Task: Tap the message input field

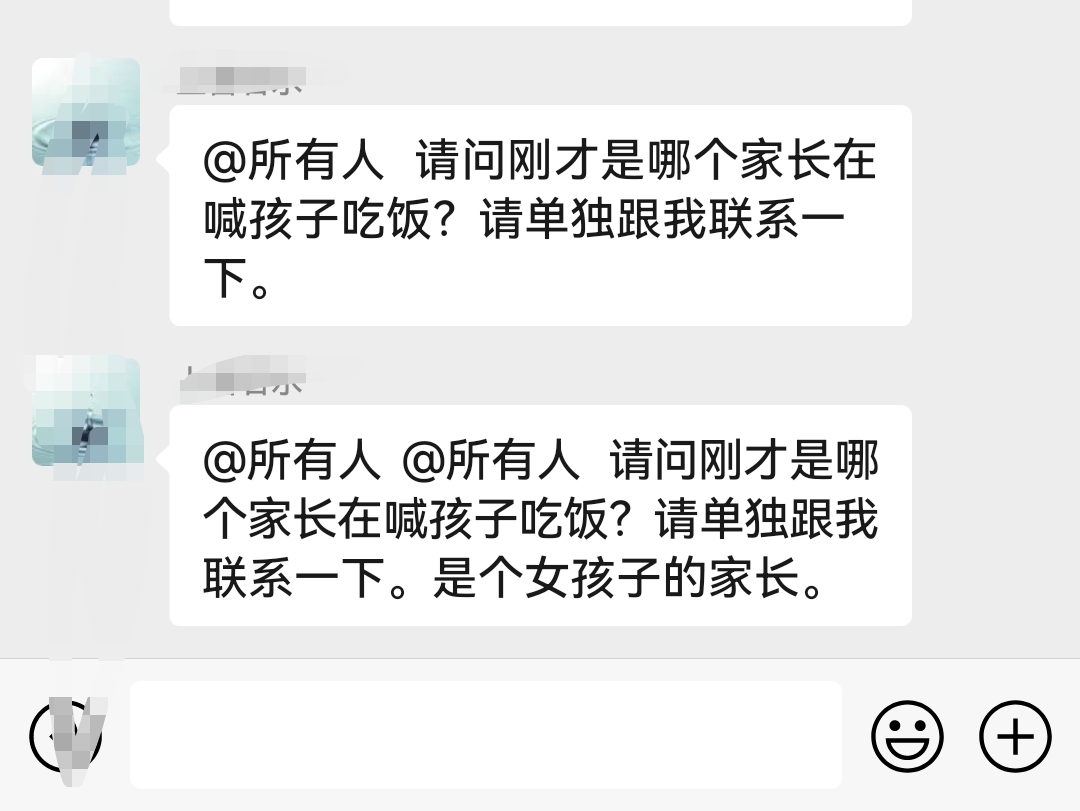Action: [485, 735]
